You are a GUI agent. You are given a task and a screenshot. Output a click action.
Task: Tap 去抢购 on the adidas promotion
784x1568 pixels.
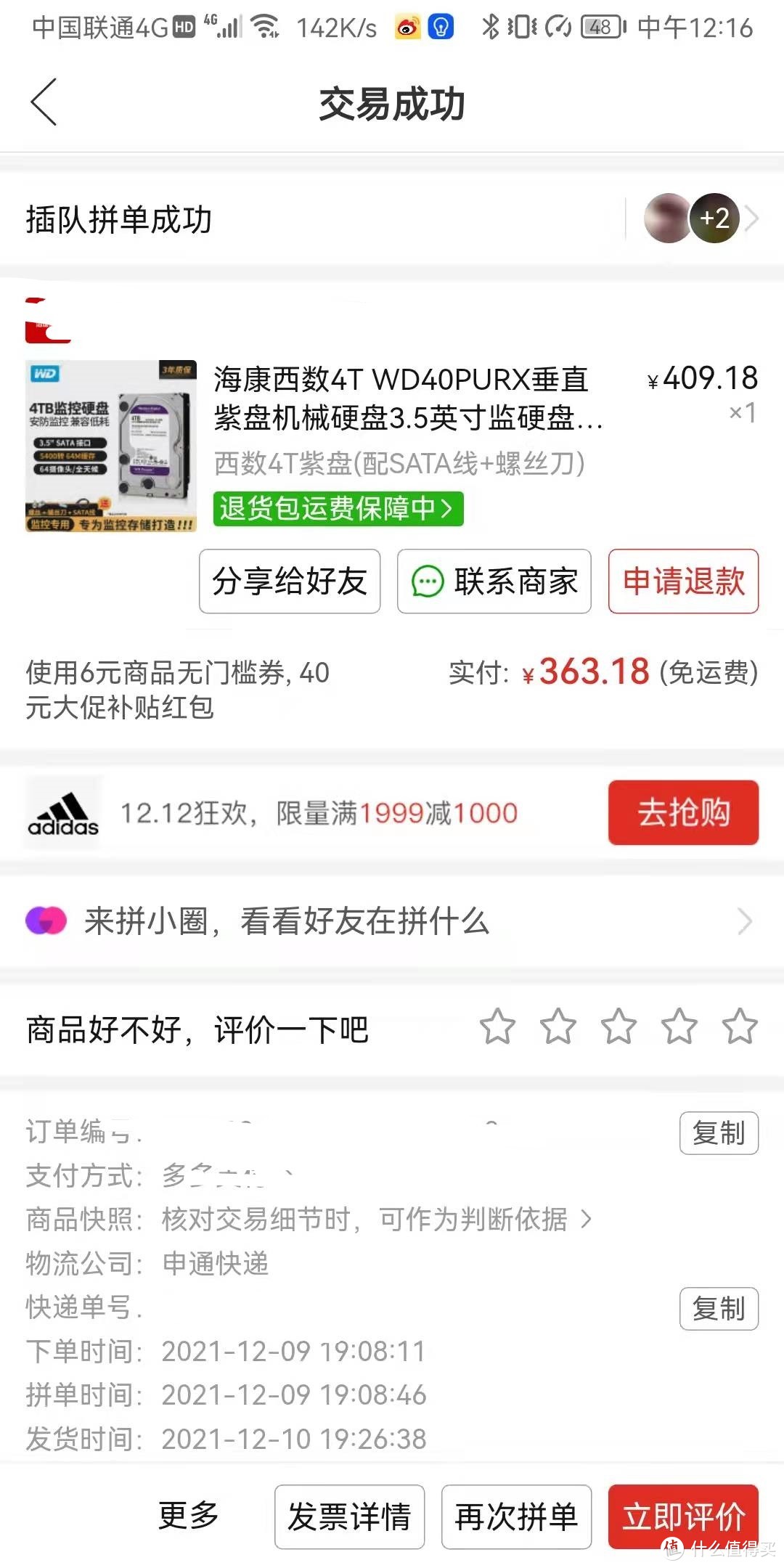click(682, 812)
